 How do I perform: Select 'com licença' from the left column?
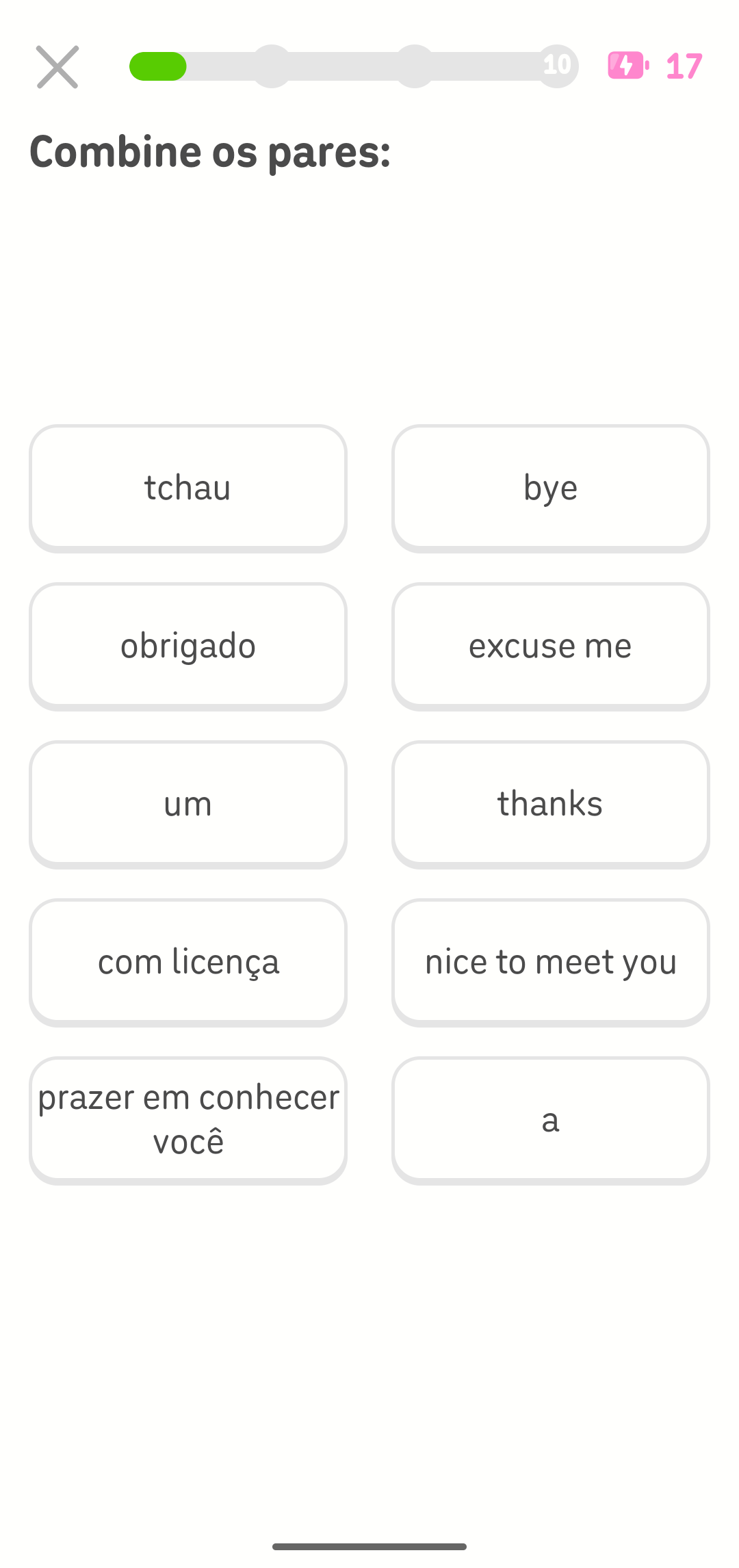(188, 961)
